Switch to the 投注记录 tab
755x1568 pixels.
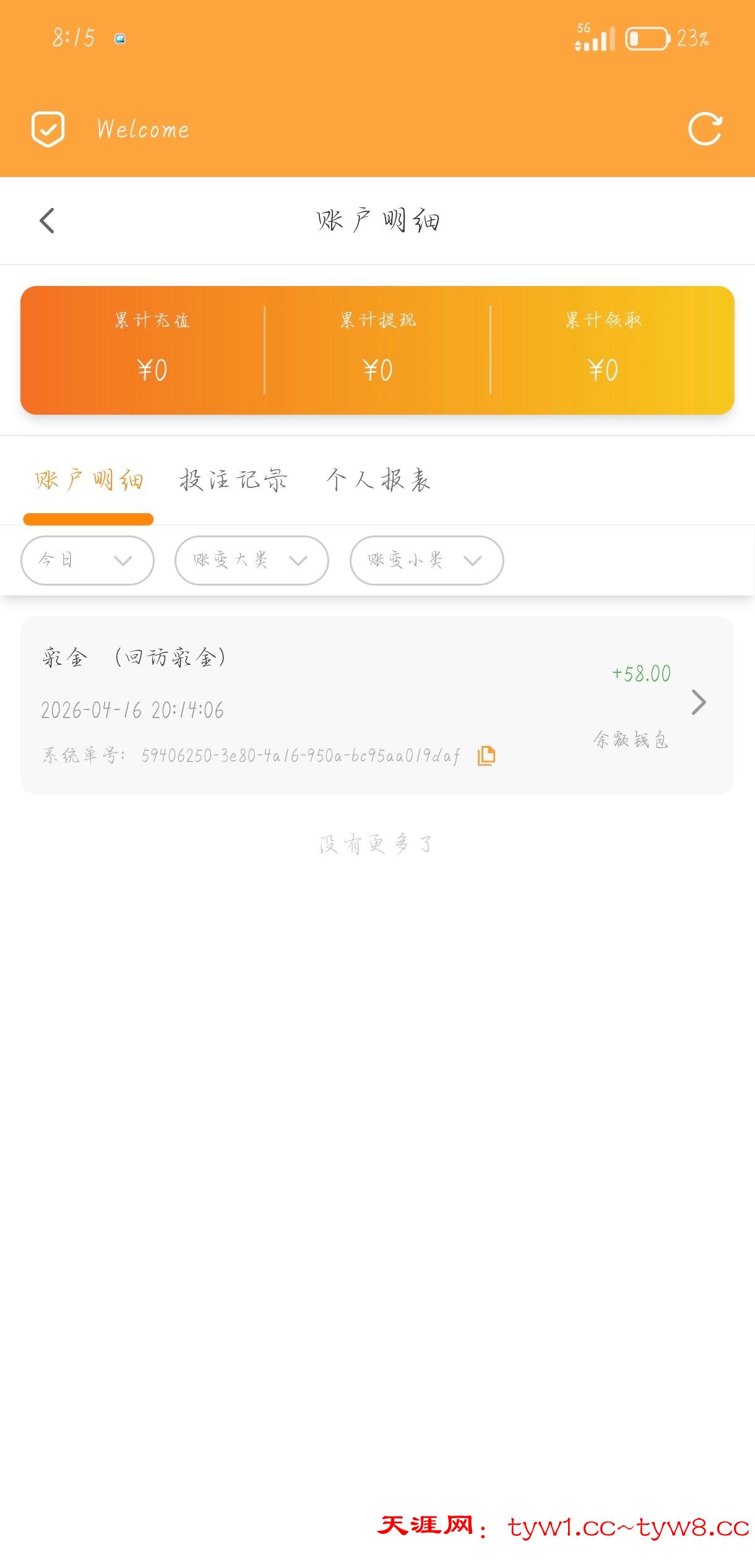233,480
